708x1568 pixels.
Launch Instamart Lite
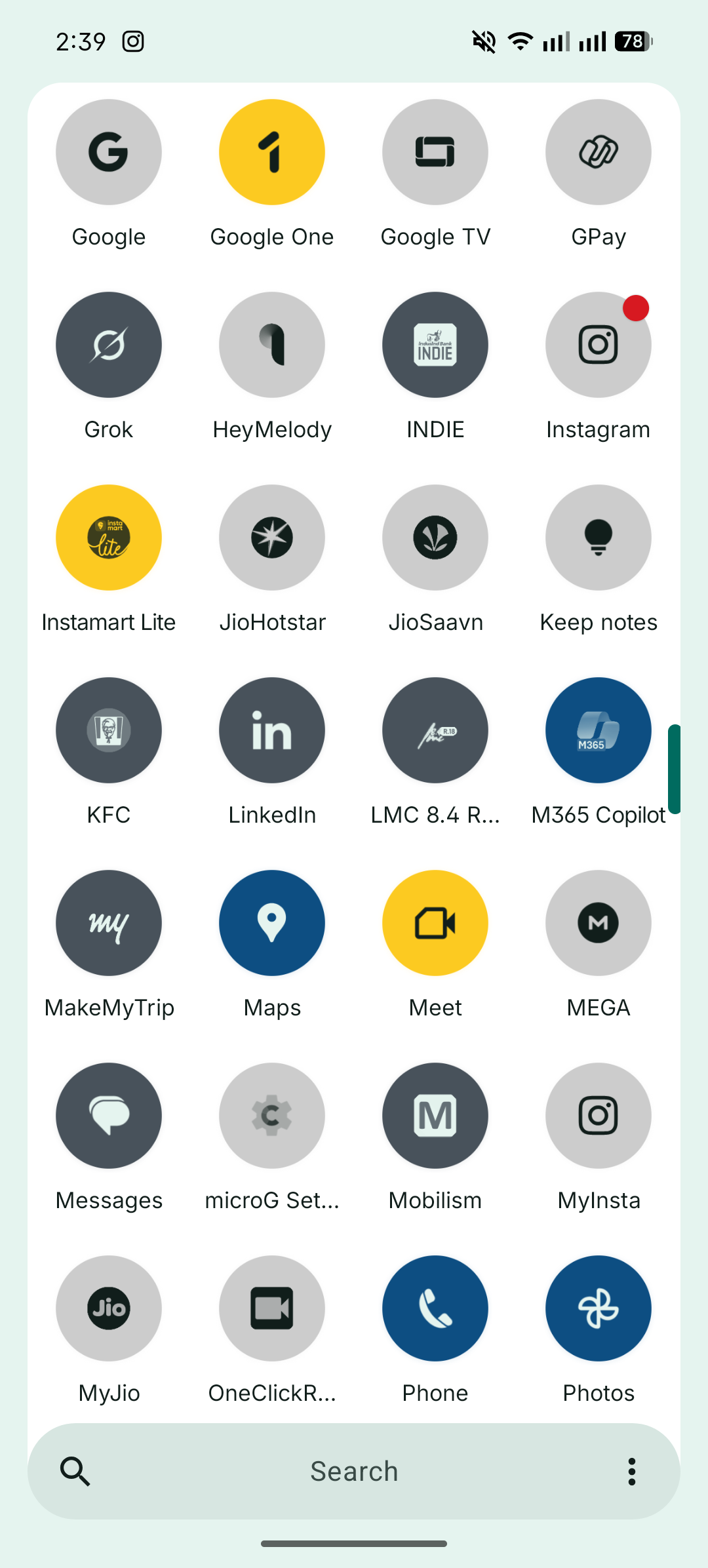pyautogui.click(x=109, y=538)
